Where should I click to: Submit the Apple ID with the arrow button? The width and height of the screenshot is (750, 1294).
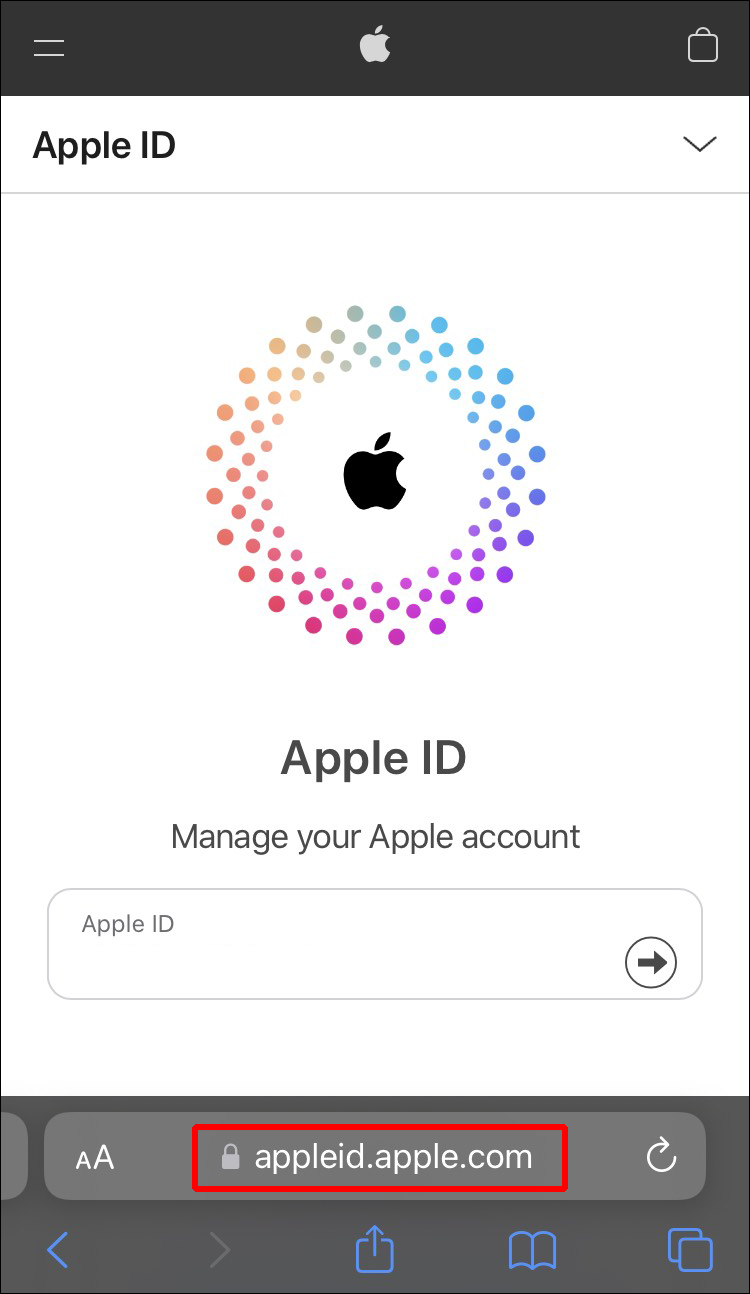(x=651, y=962)
